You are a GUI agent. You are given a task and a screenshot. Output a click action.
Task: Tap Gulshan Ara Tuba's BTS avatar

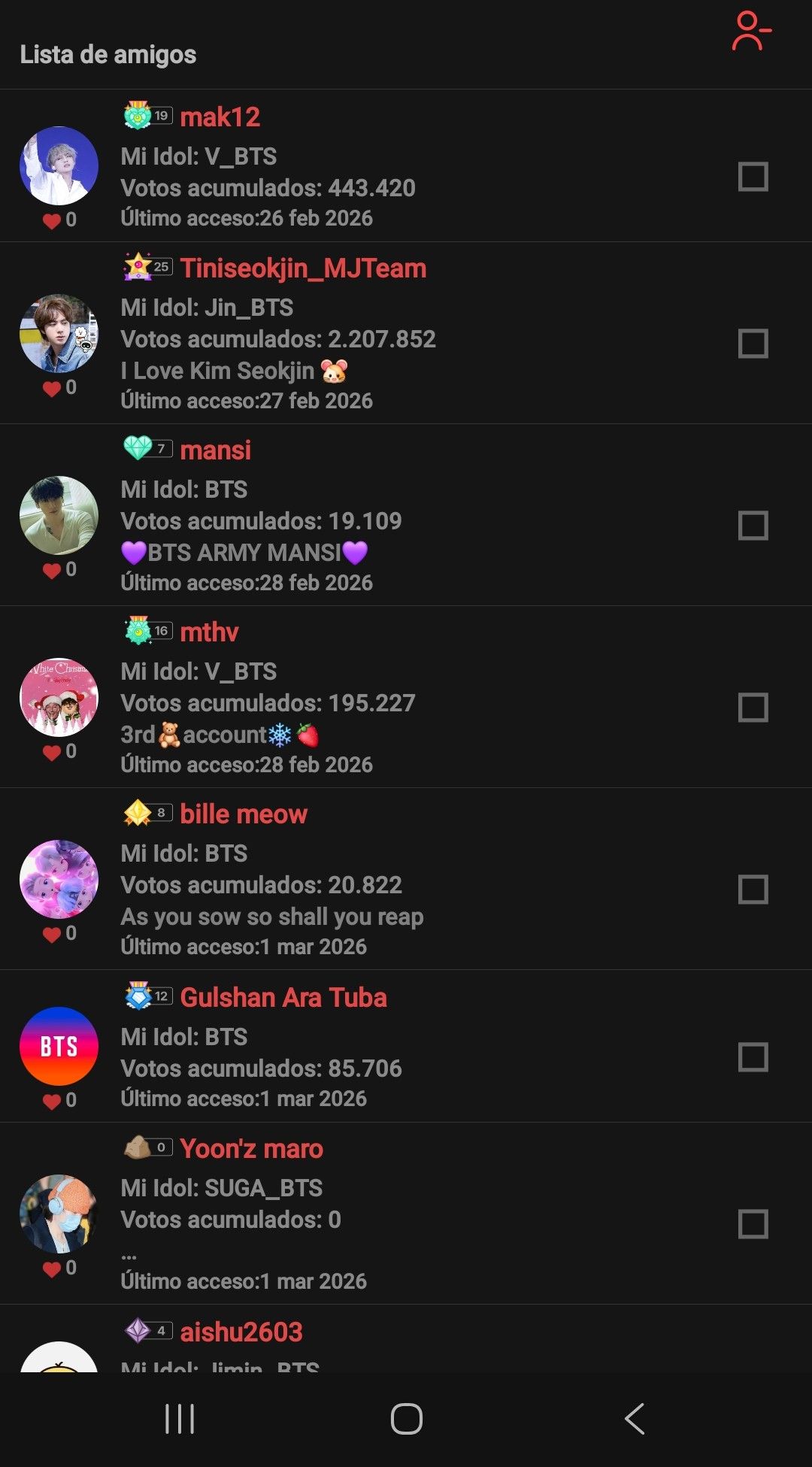(x=59, y=1046)
